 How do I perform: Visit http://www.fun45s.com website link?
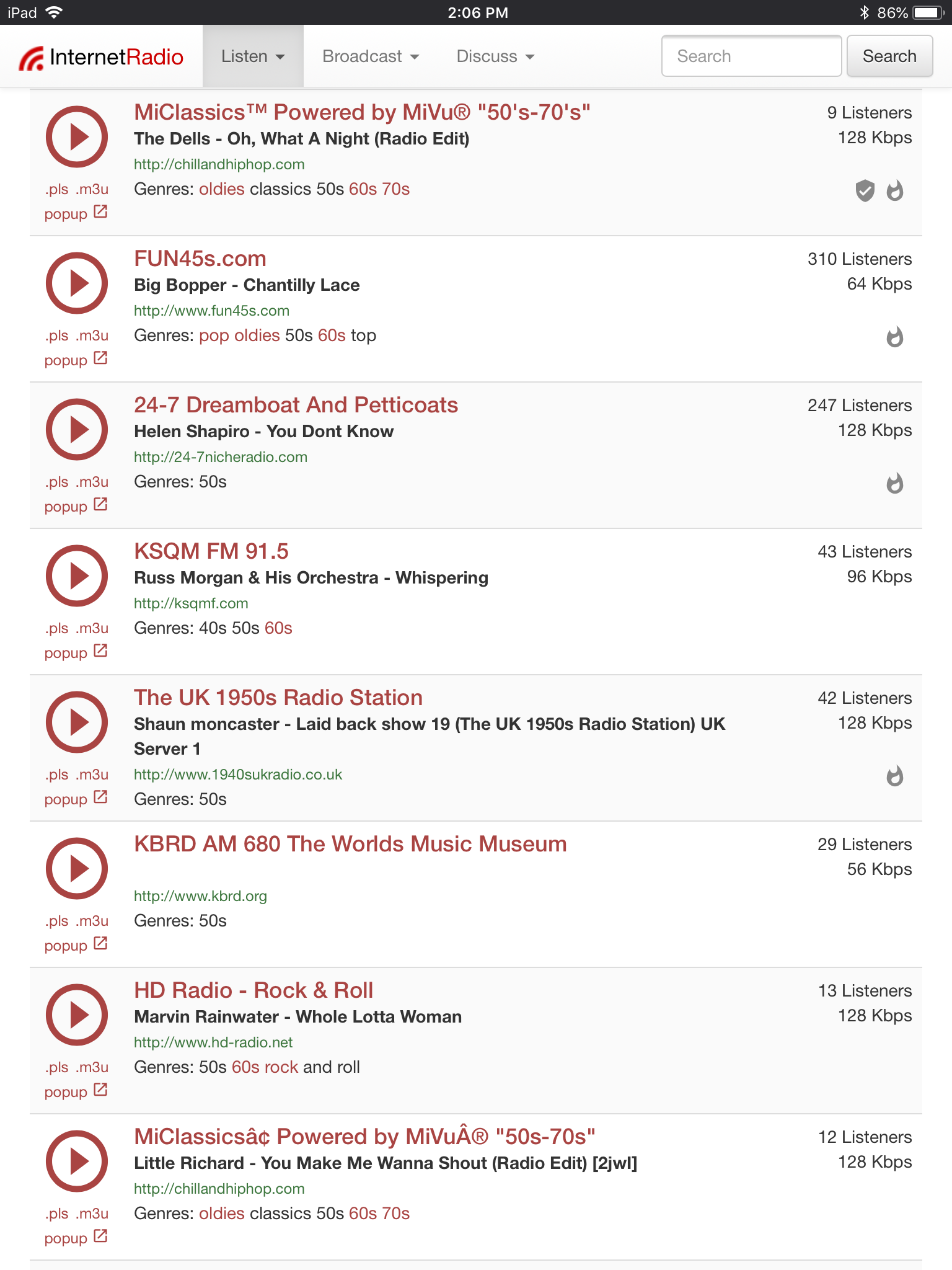[211, 311]
